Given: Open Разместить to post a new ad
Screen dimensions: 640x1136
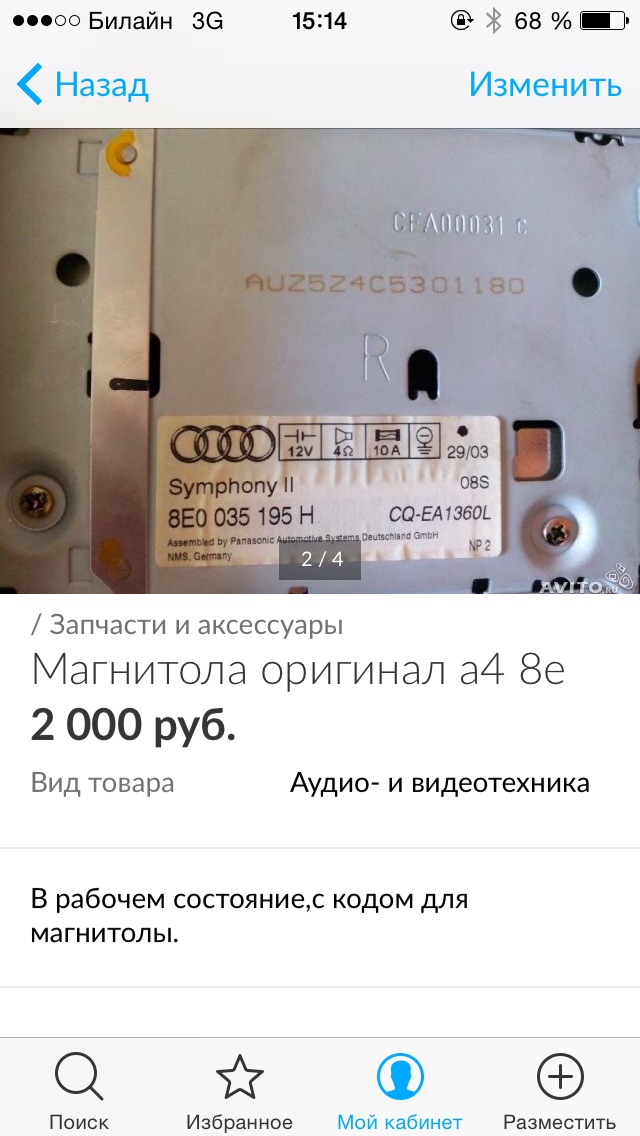Looking at the screenshot, I should [559, 1090].
